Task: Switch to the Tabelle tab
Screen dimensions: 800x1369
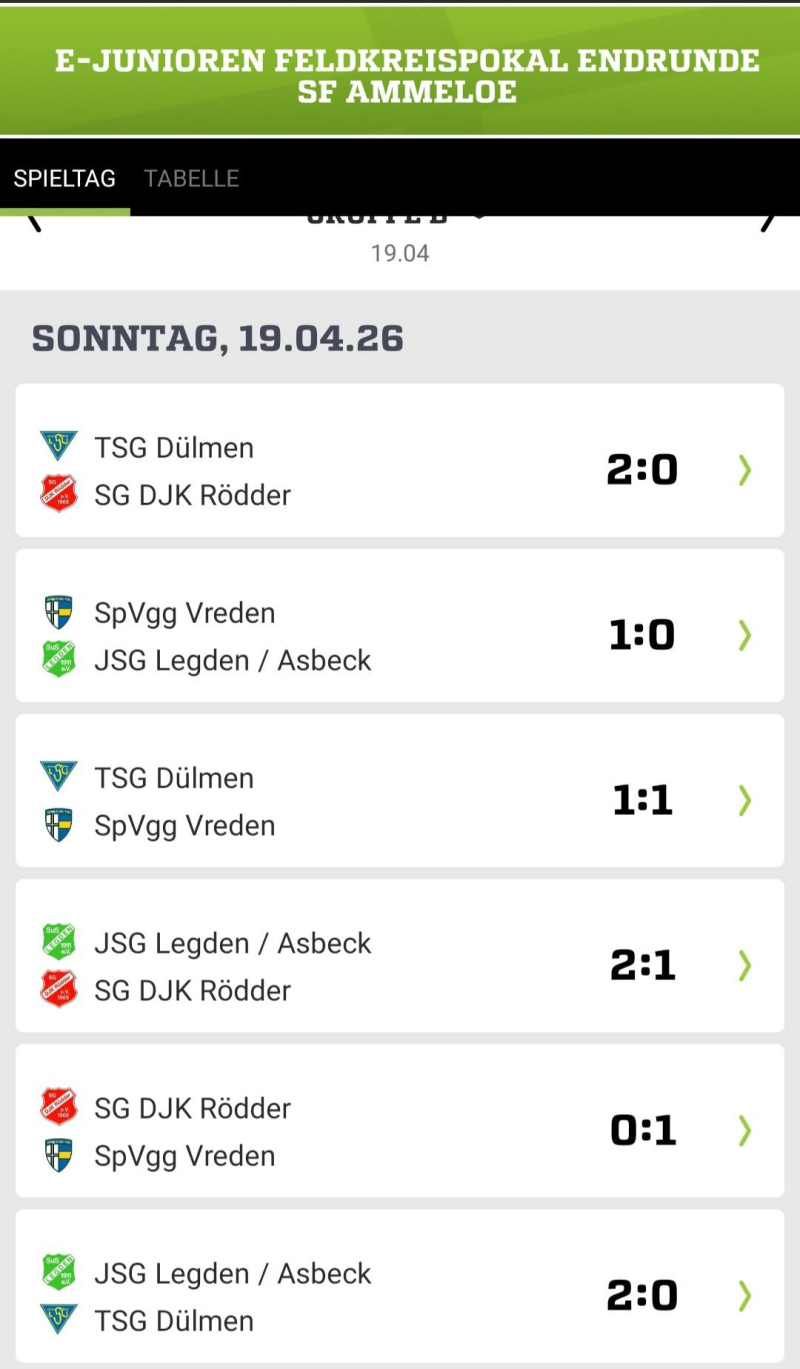Action: [x=191, y=179]
